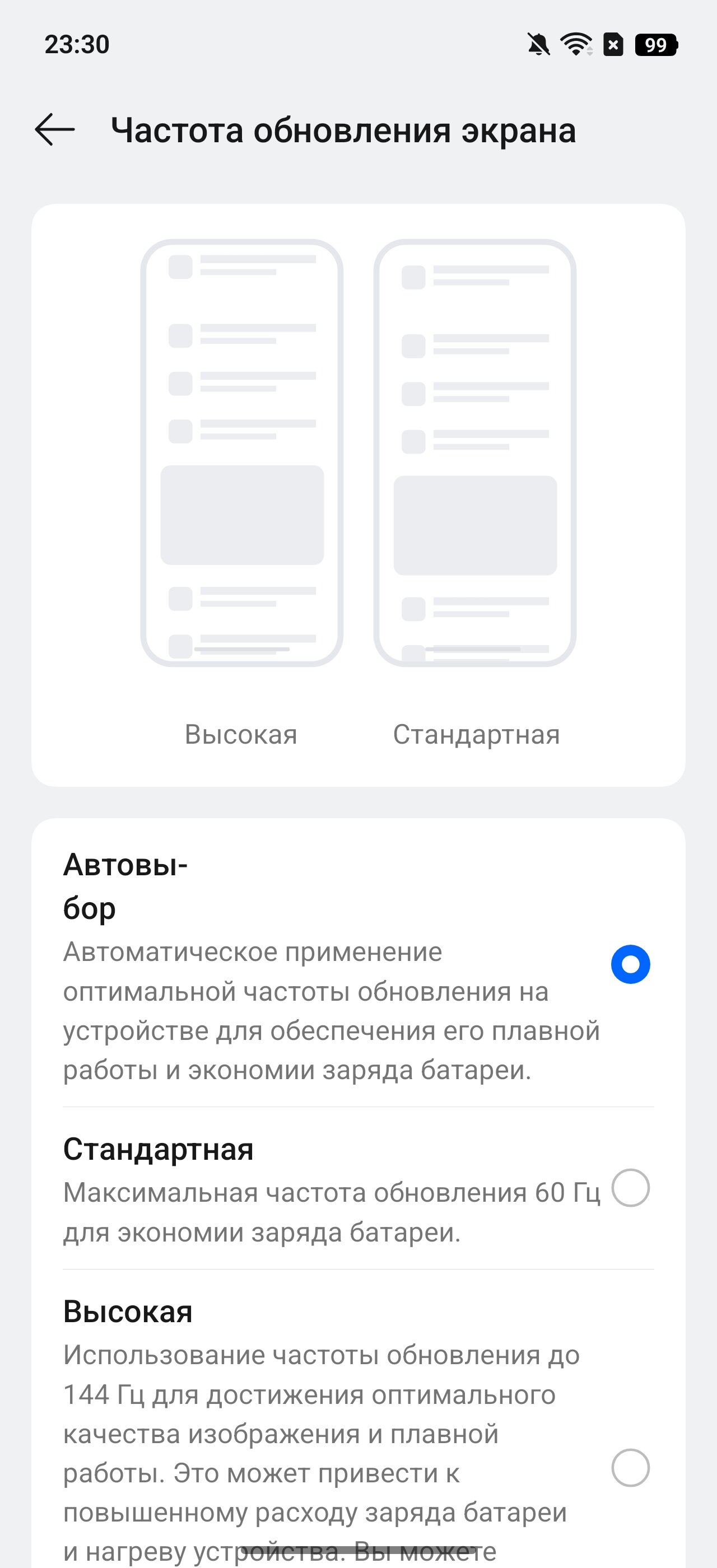Switch to the Высокая 144 Гц option
717x1568 pixels.
click(630, 1468)
